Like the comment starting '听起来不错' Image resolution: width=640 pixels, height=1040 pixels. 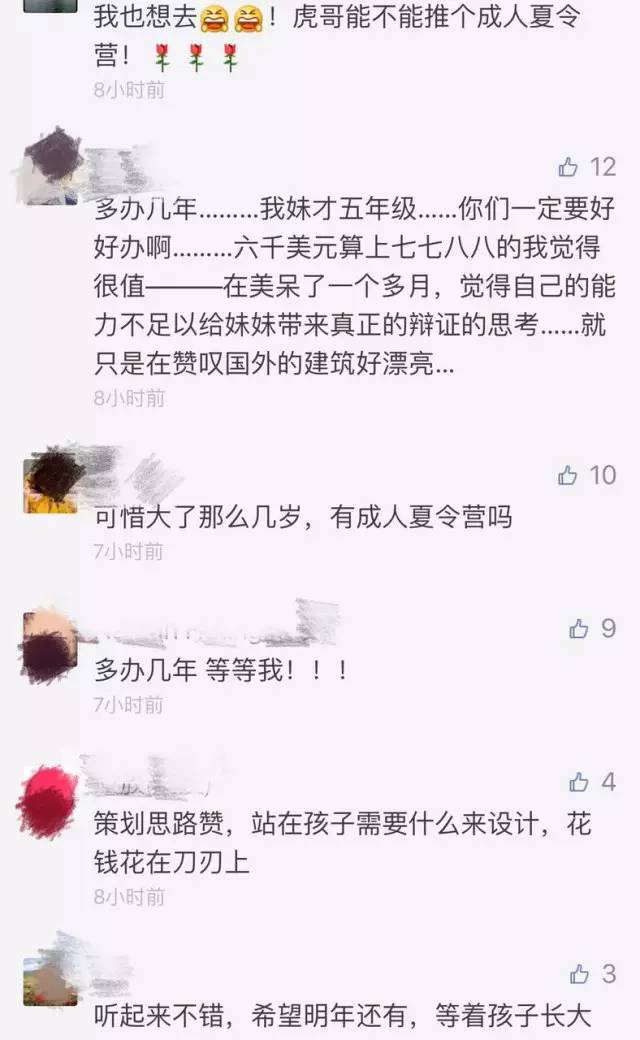pyautogui.click(x=579, y=973)
